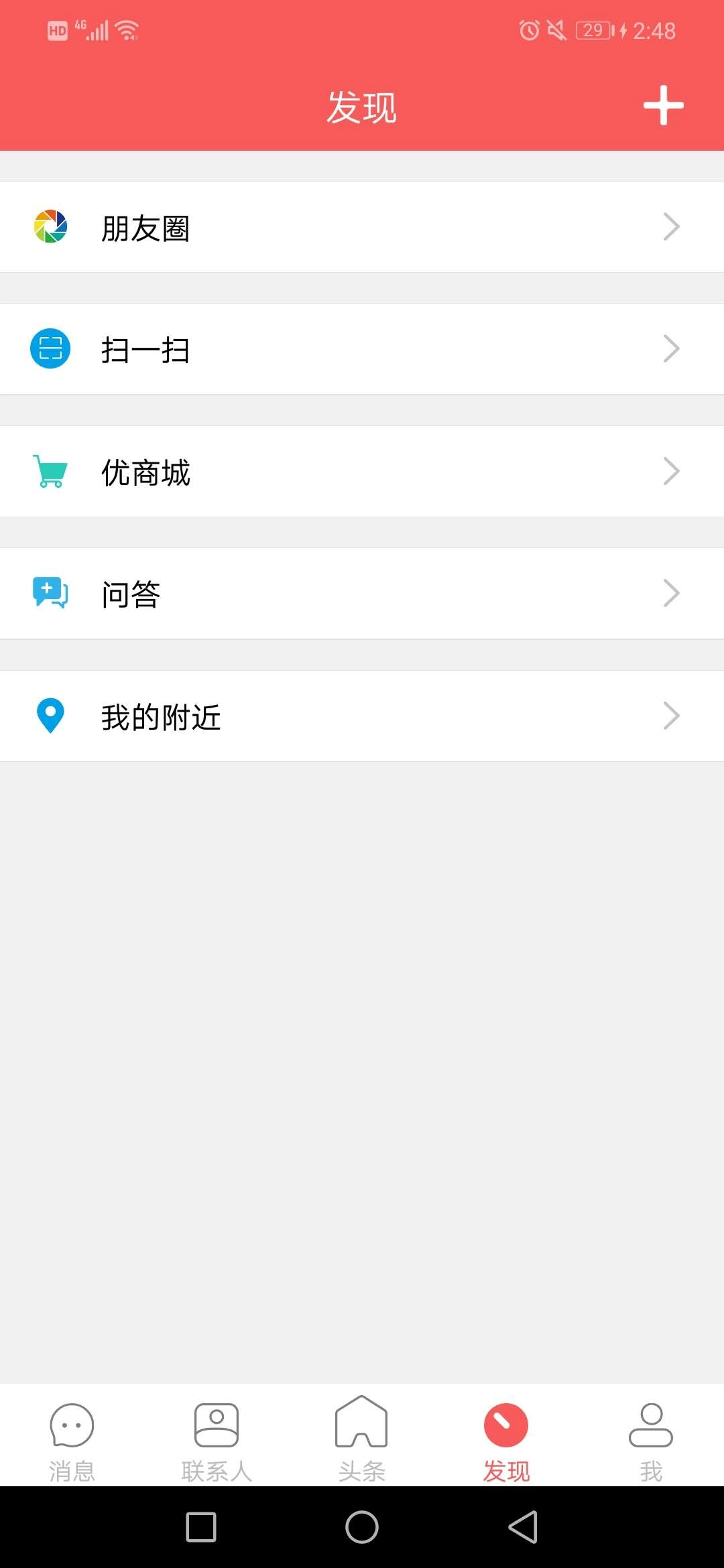Image resolution: width=724 pixels, height=1568 pixels.
Task: Open 朋友圈 (Moments) via its colorful icon
Action: point(50,226)
